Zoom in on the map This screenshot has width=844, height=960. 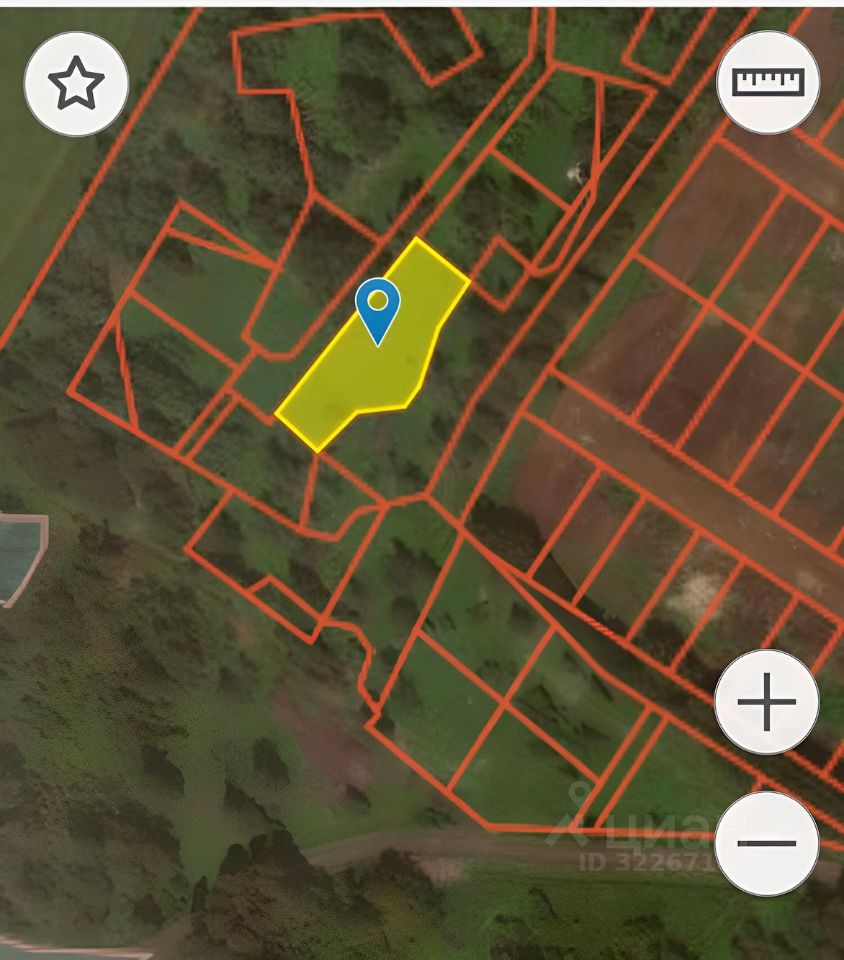pyautogui.click(x=767, y=702)
